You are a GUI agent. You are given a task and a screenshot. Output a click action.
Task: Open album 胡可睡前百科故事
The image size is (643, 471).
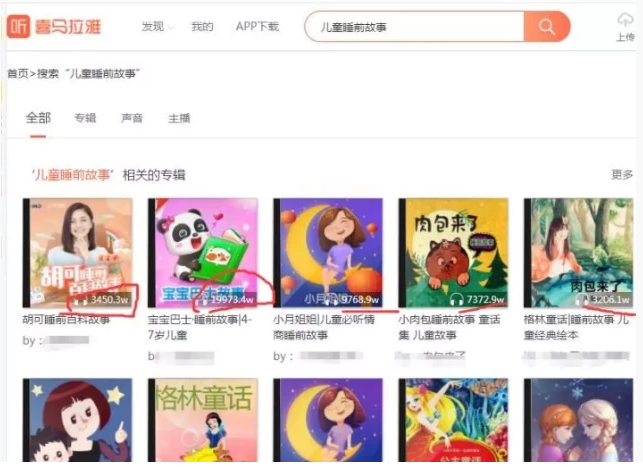point(77,253)
